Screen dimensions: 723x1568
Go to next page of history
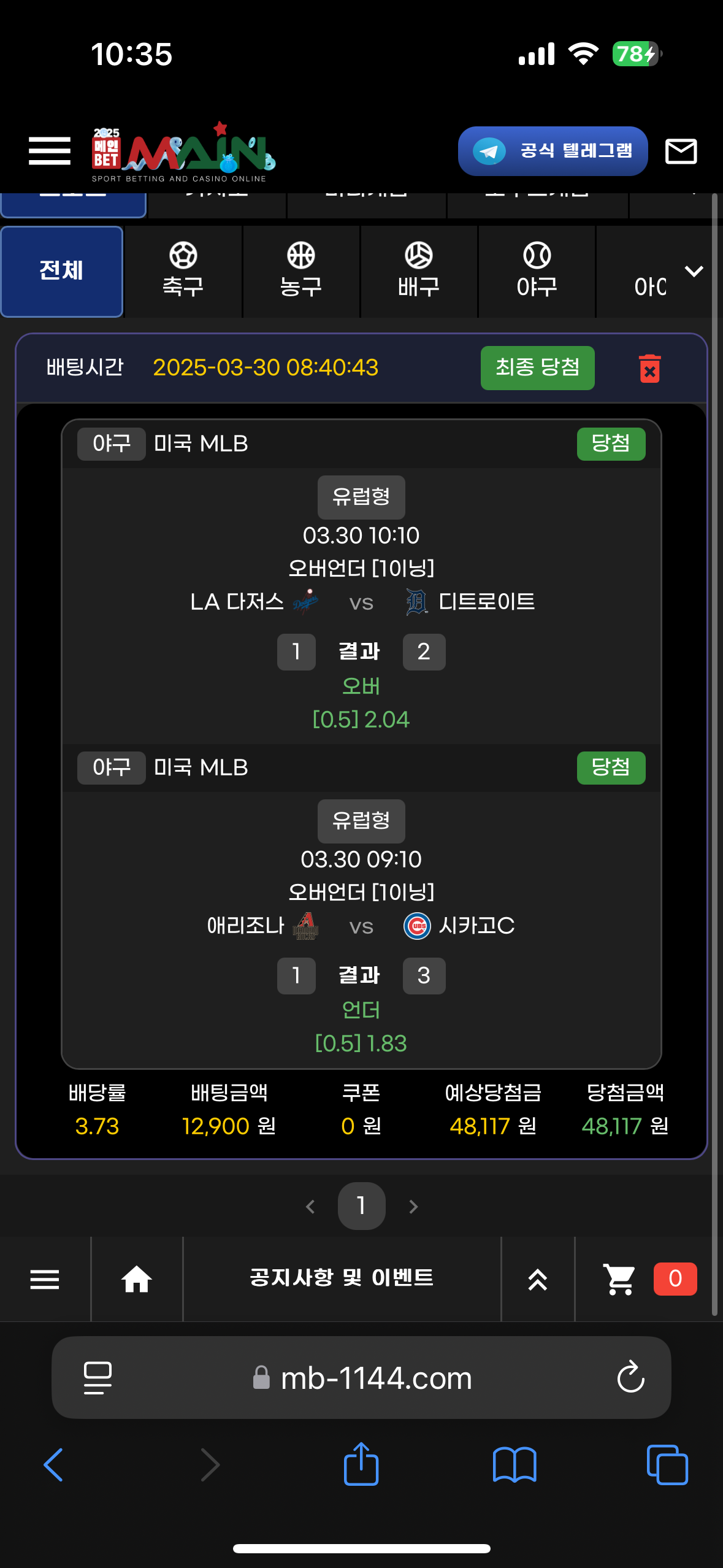pos(413,1207)
